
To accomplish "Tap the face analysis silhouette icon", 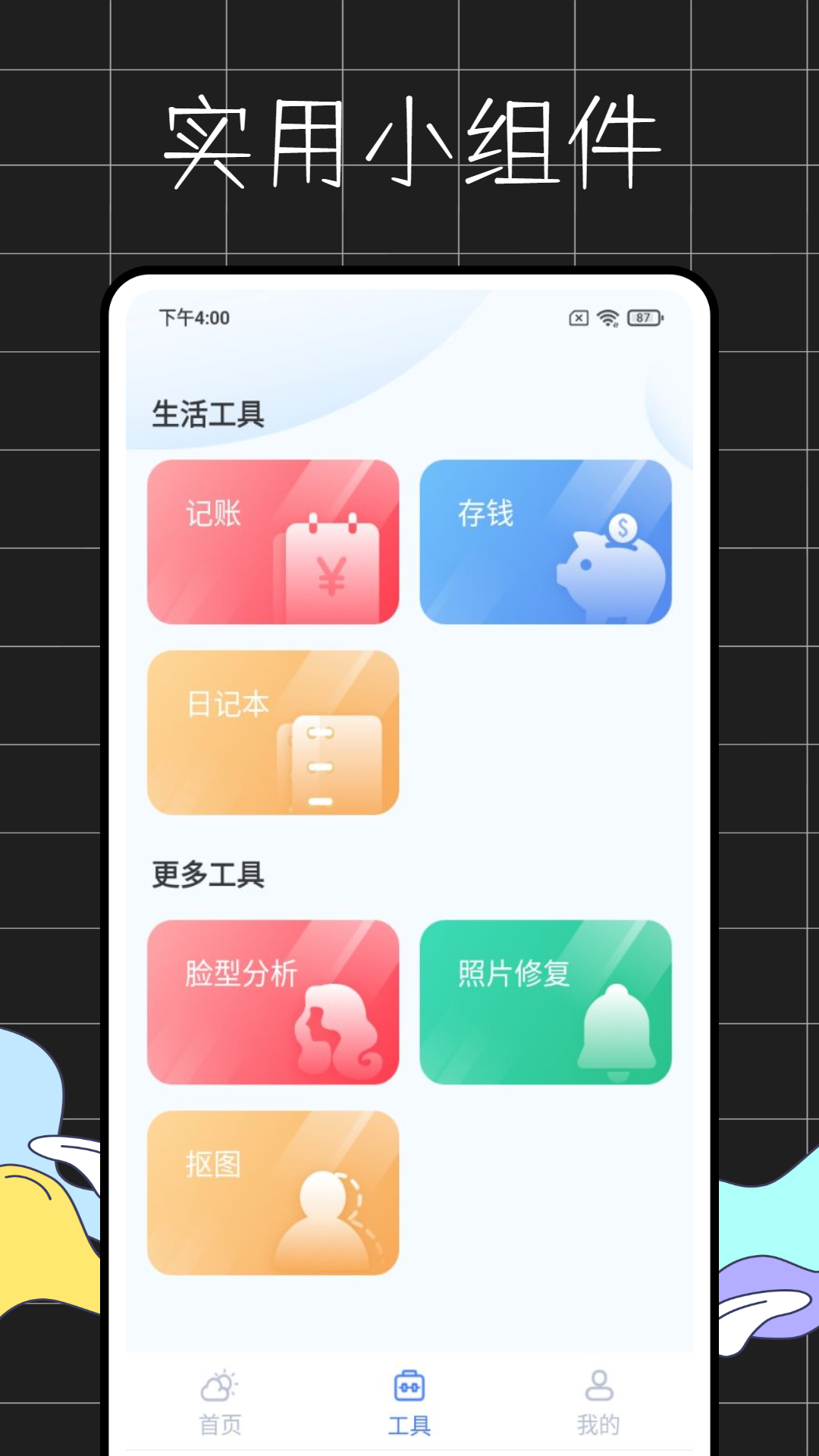I will tap(334, 1028).
